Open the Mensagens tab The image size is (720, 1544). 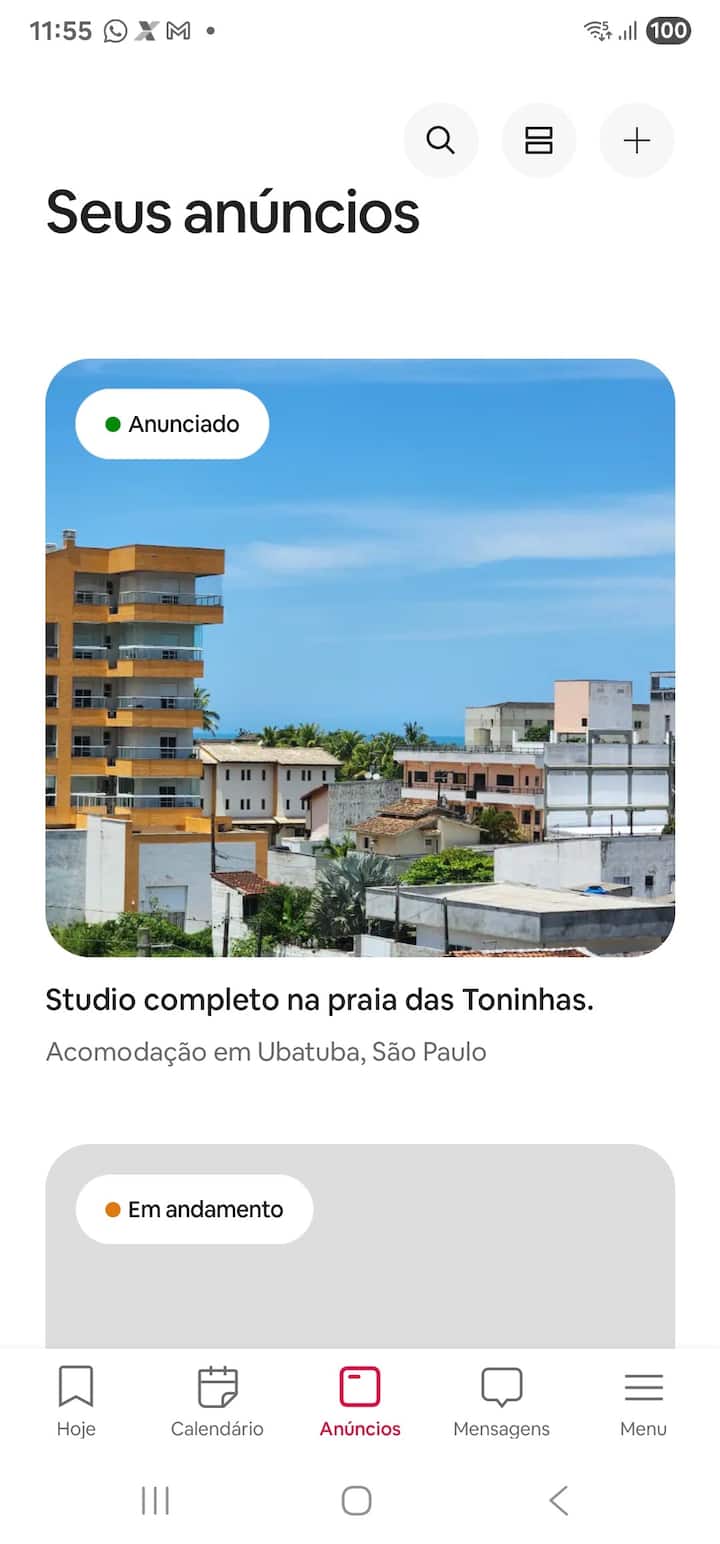click(501, 1400)
